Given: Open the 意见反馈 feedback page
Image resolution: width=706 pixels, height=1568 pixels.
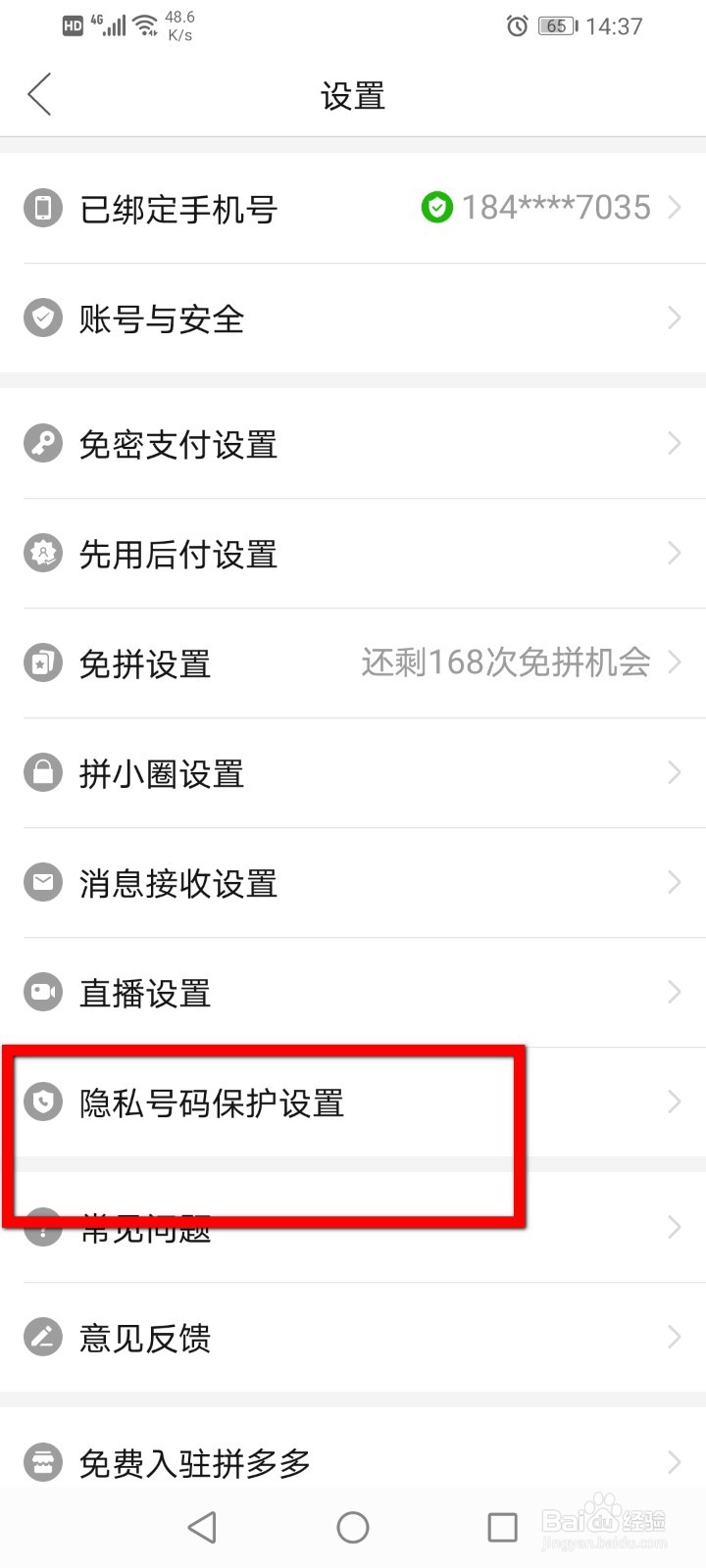Looking at the screenshot, I should click(353, 1337).
